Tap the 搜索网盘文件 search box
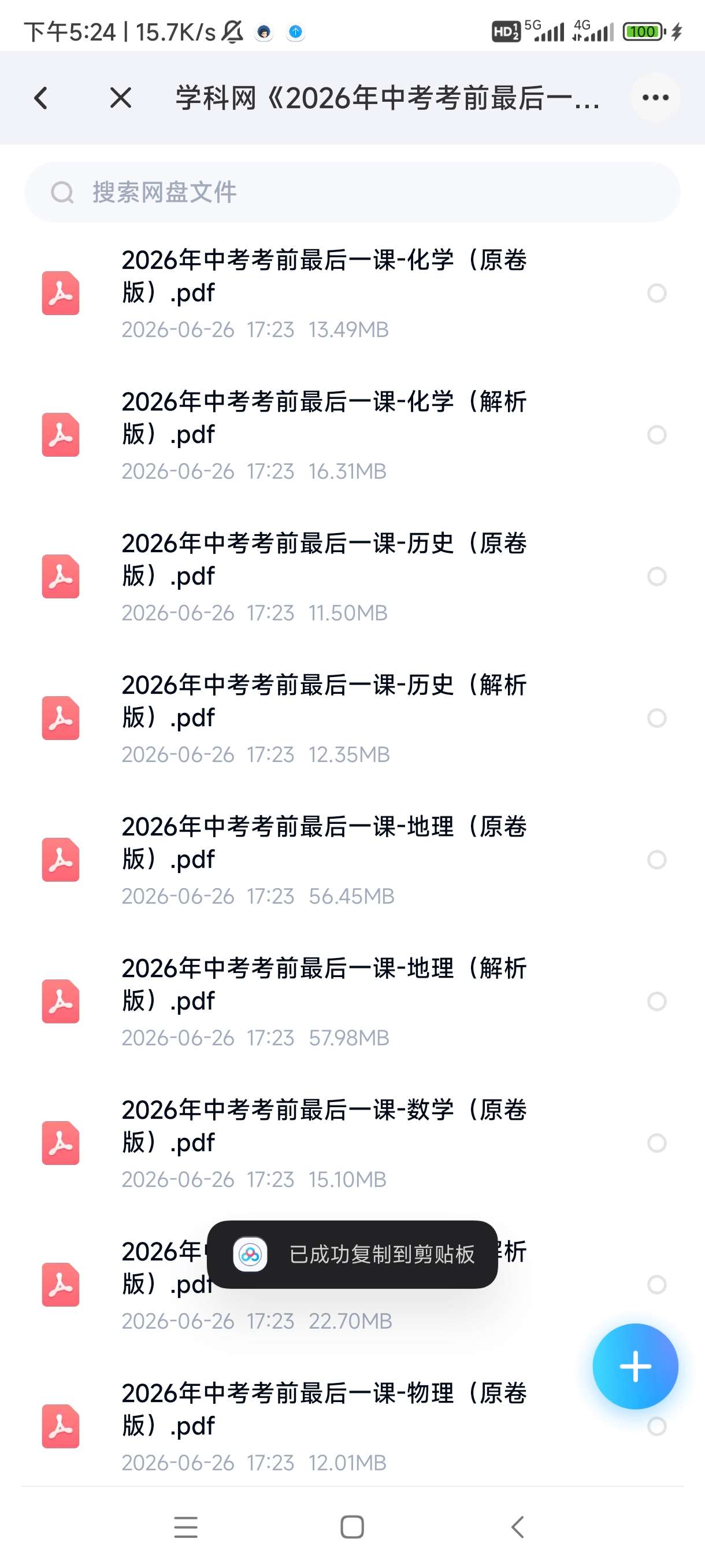Image resolution: width=705 pixels, height=1568 pixels. (x=352, y=193)
